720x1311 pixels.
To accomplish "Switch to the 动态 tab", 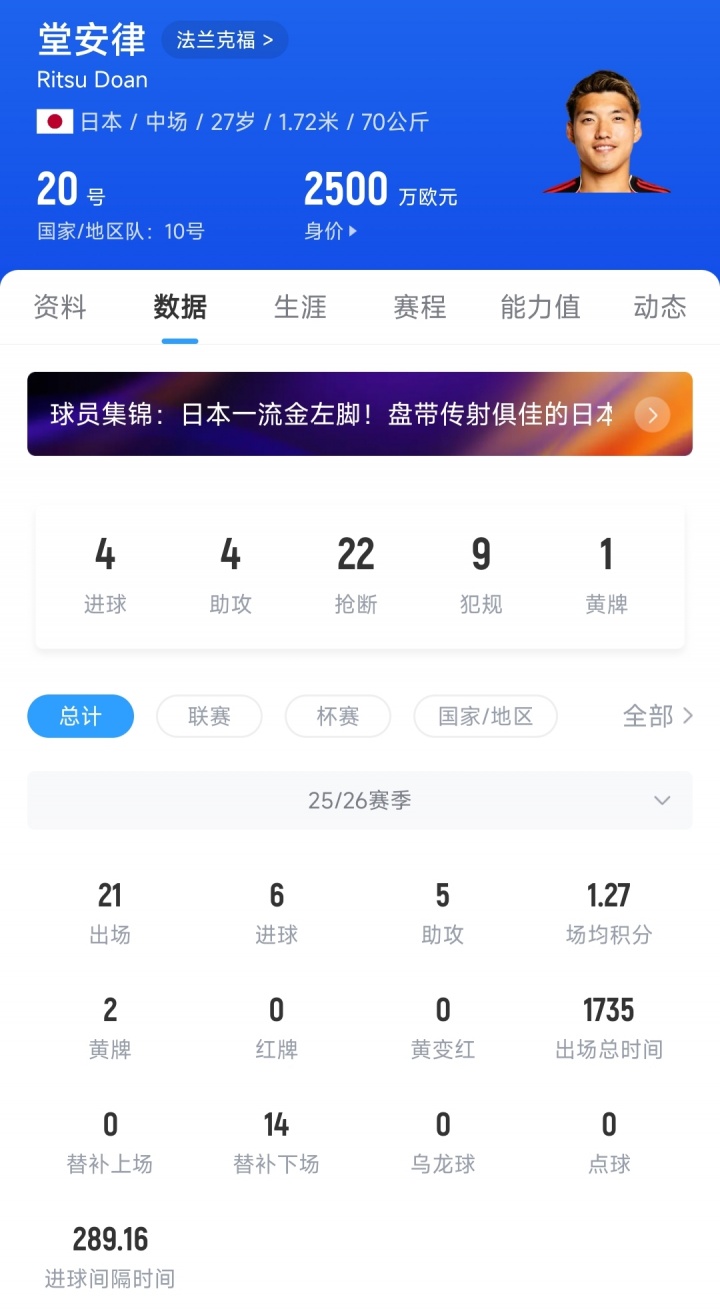I will click(x=660, y=307).
